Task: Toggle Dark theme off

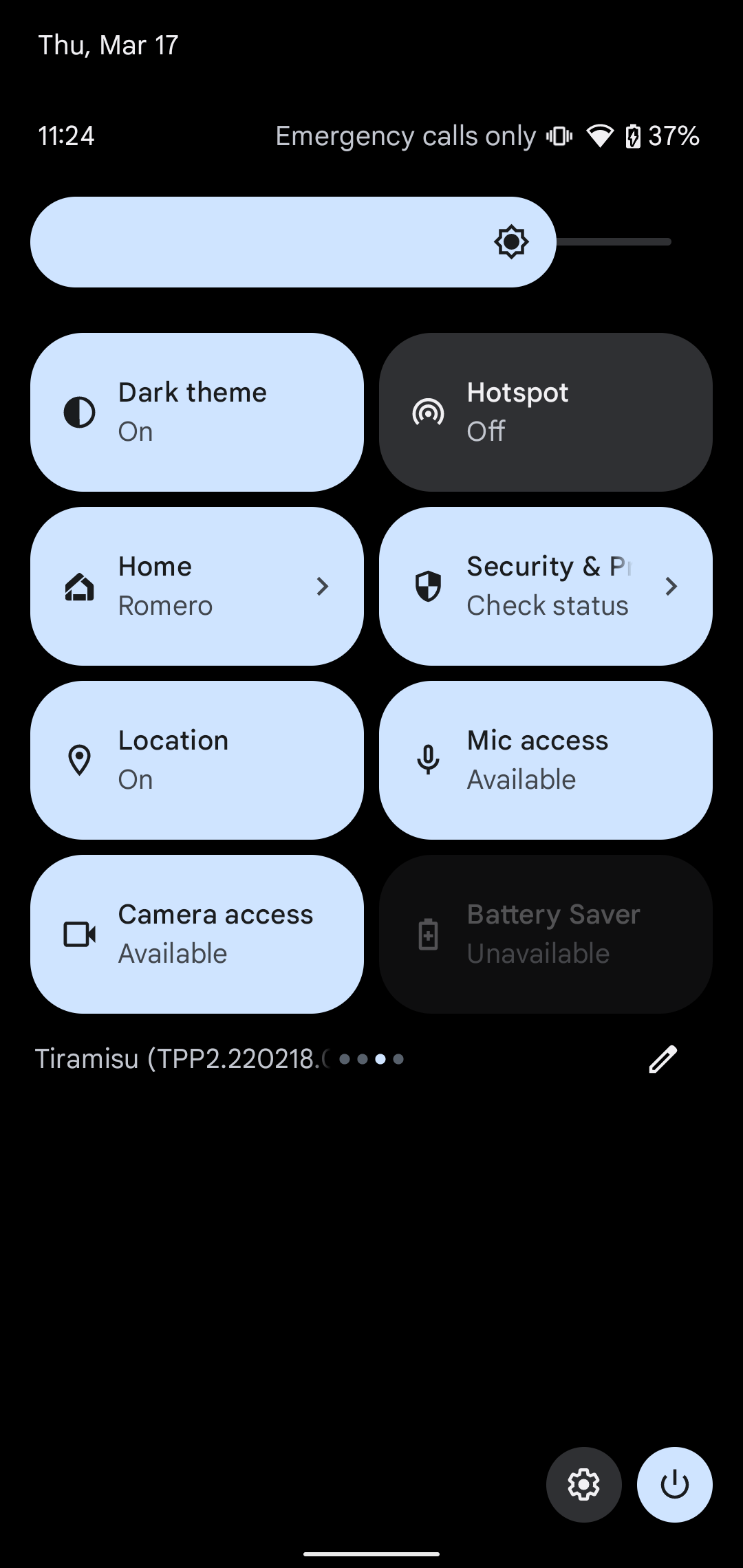Action: tap(196, 412)
